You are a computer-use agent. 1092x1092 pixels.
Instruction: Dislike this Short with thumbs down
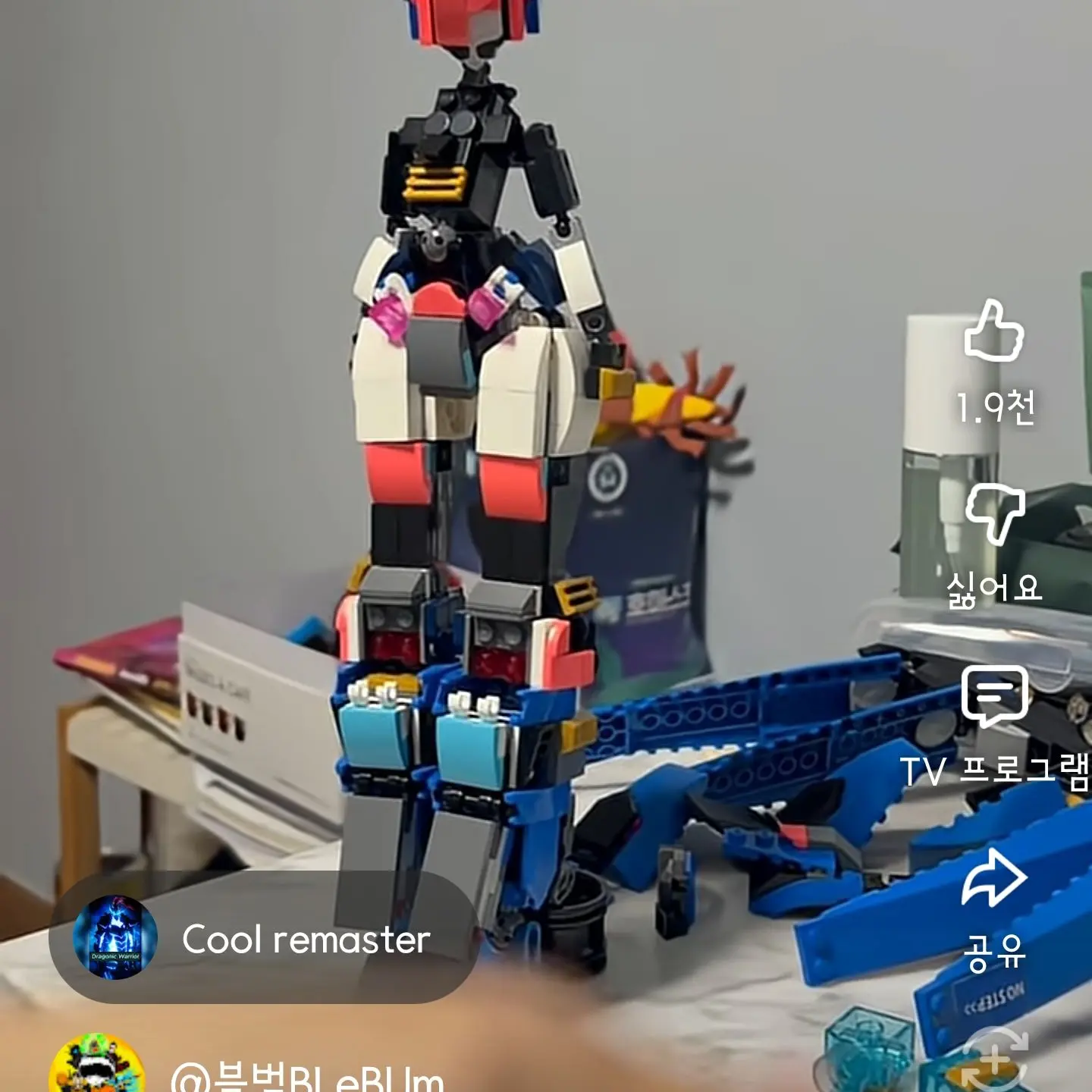click(x=994, y=516)
